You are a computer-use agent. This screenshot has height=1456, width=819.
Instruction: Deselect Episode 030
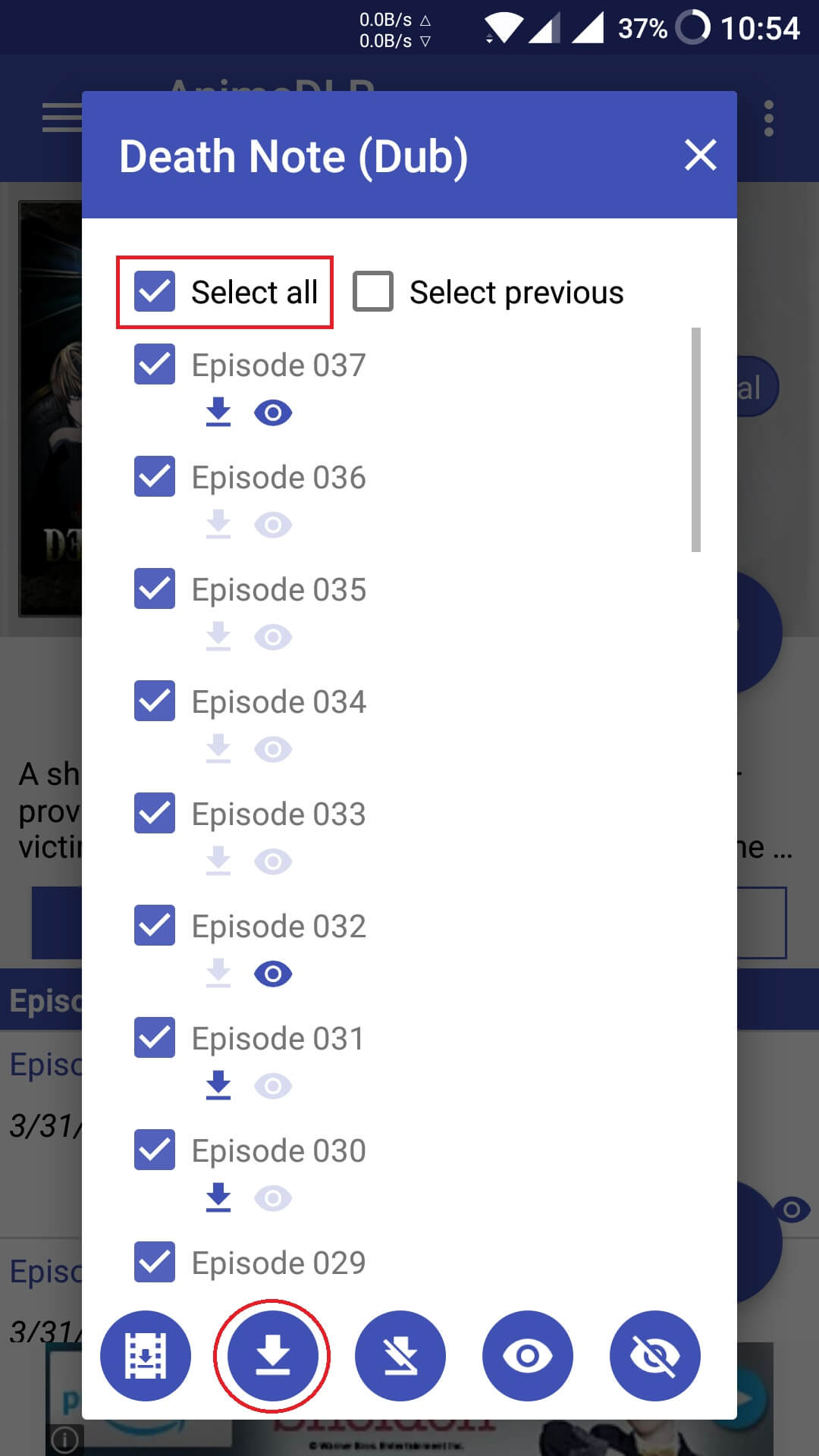click(x=155, y=1150)
